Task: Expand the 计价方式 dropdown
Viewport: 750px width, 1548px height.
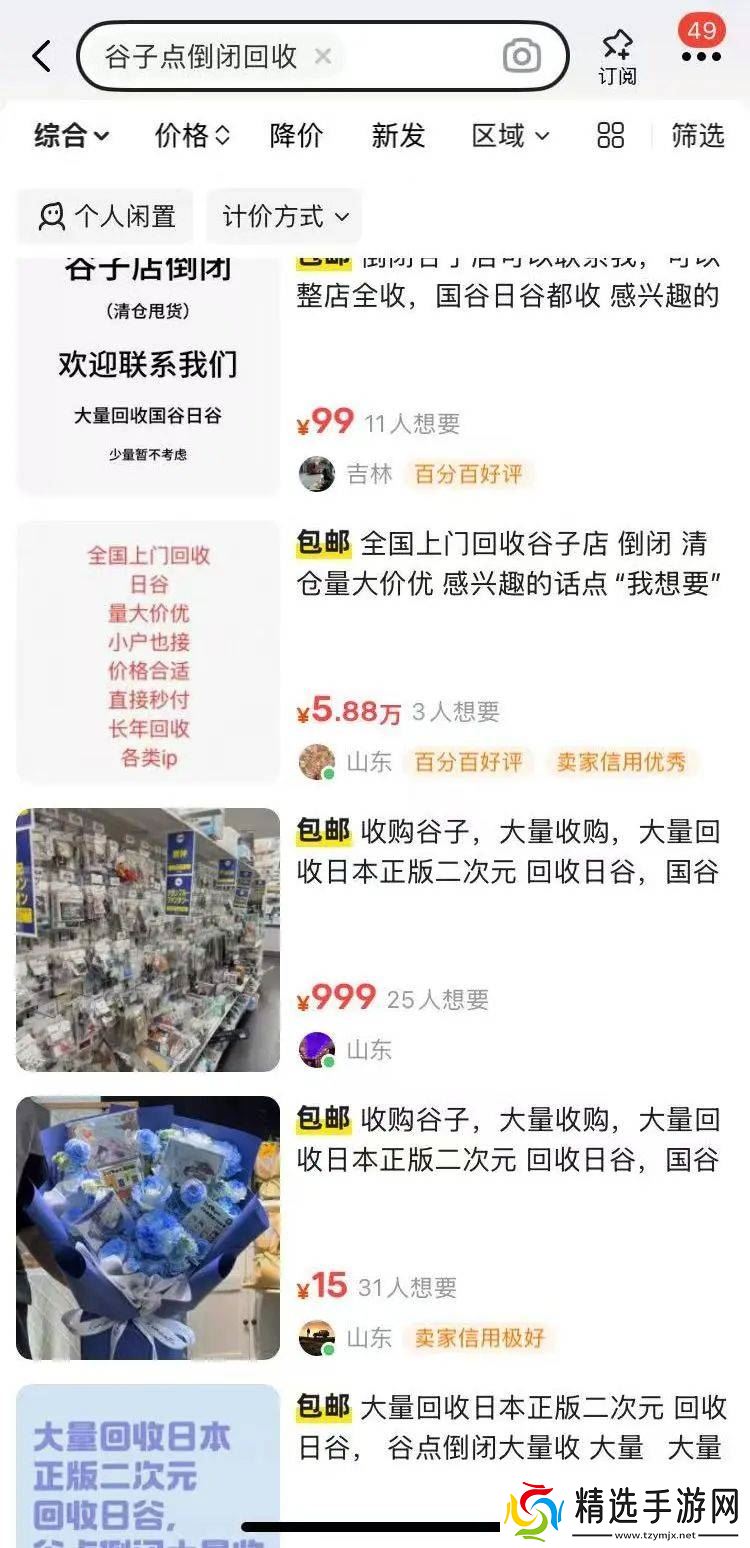Action: [285, 215]
